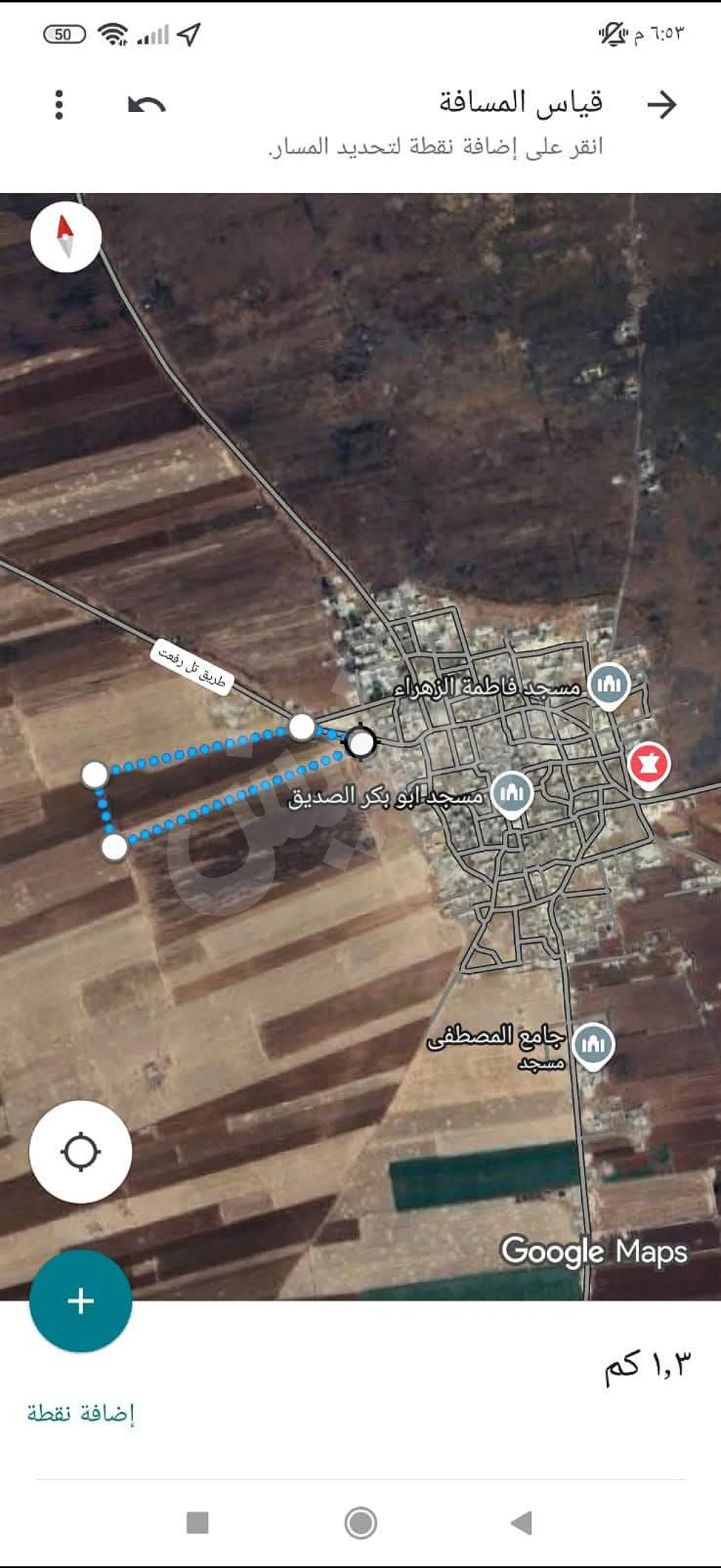This screenshot has width=721, height=1568.
Task: Open جامع المصطفى mosque marker
Action: [x=593, y=1045]
